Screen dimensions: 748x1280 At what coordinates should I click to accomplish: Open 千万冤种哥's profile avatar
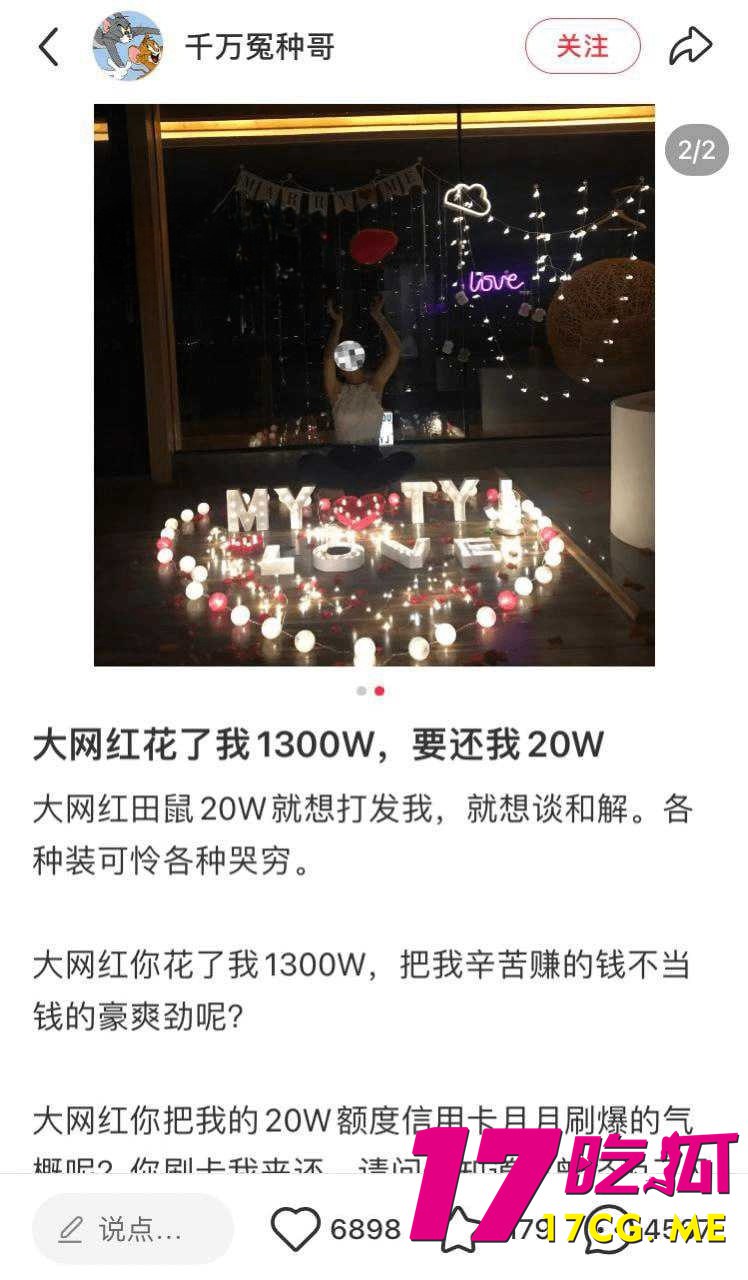point(127,46)
